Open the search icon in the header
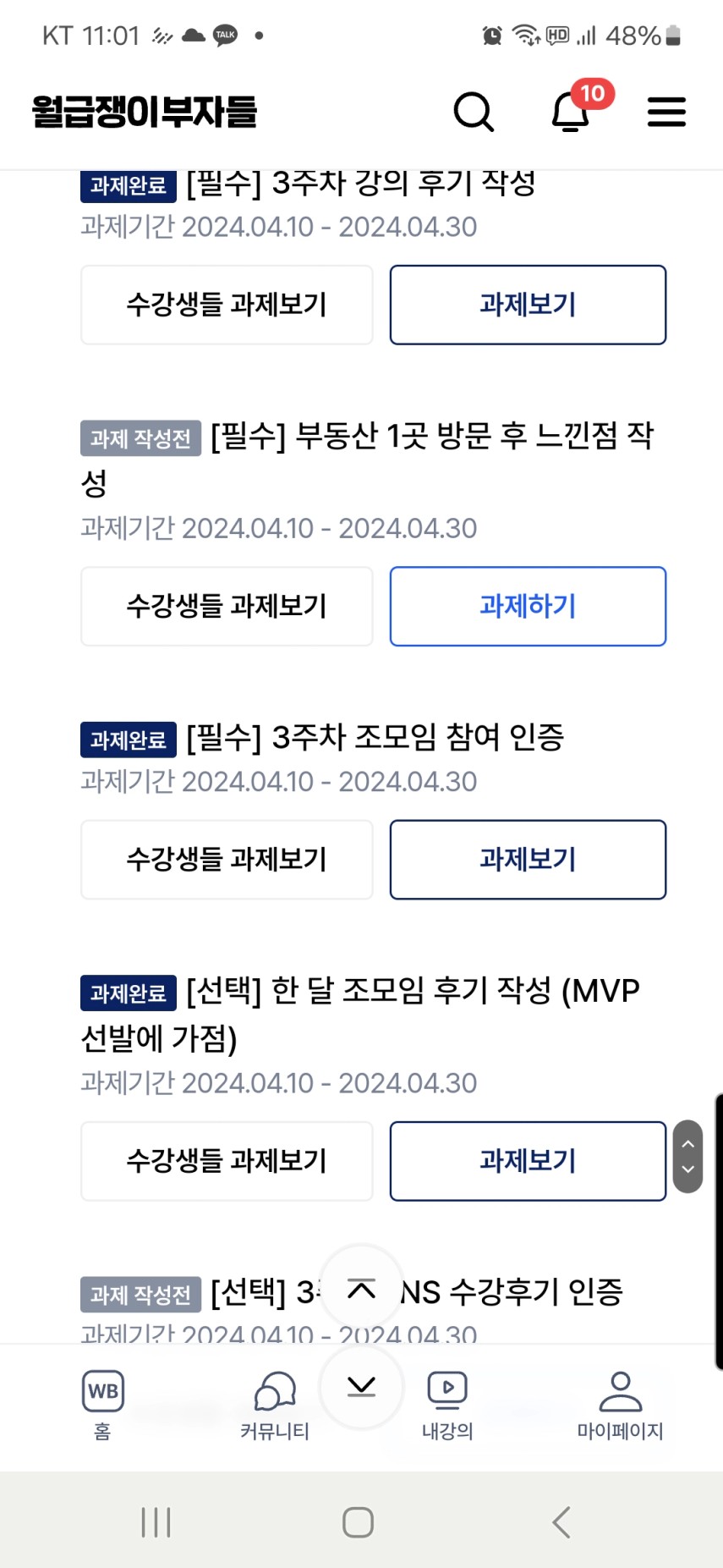This screenshot has width=723, height=1568. (x=473, y=112)
